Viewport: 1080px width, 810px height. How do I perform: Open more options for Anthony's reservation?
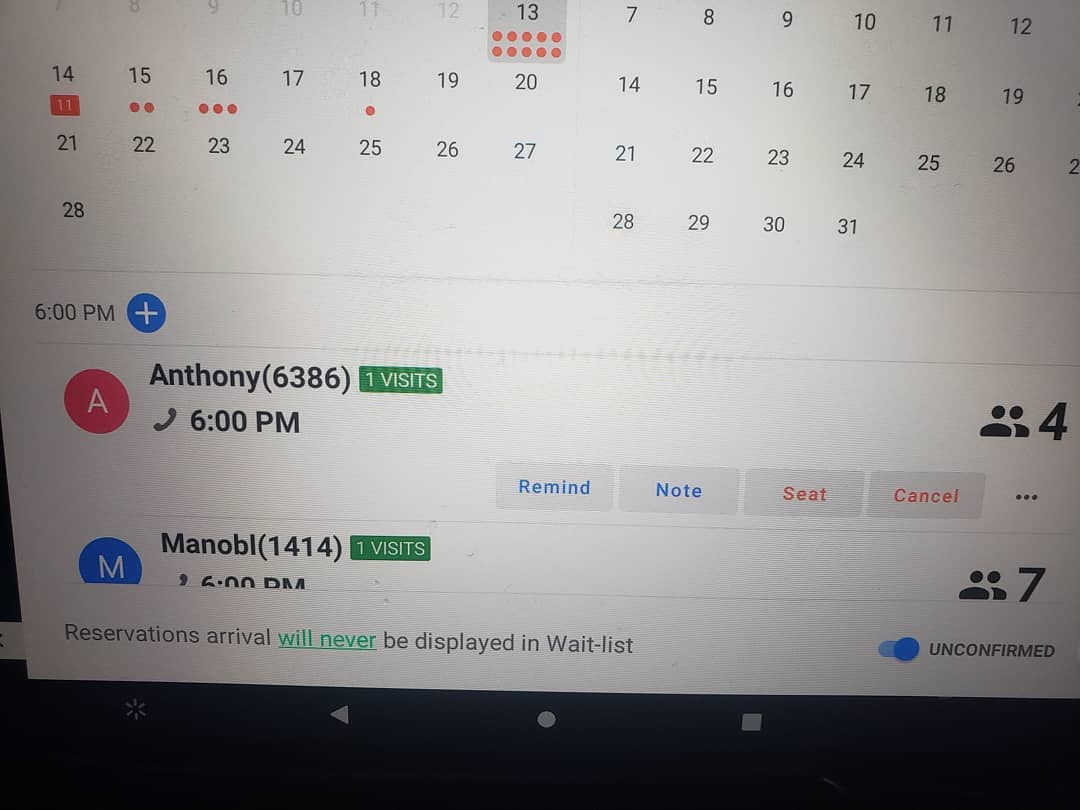(x=1026, y=497)
